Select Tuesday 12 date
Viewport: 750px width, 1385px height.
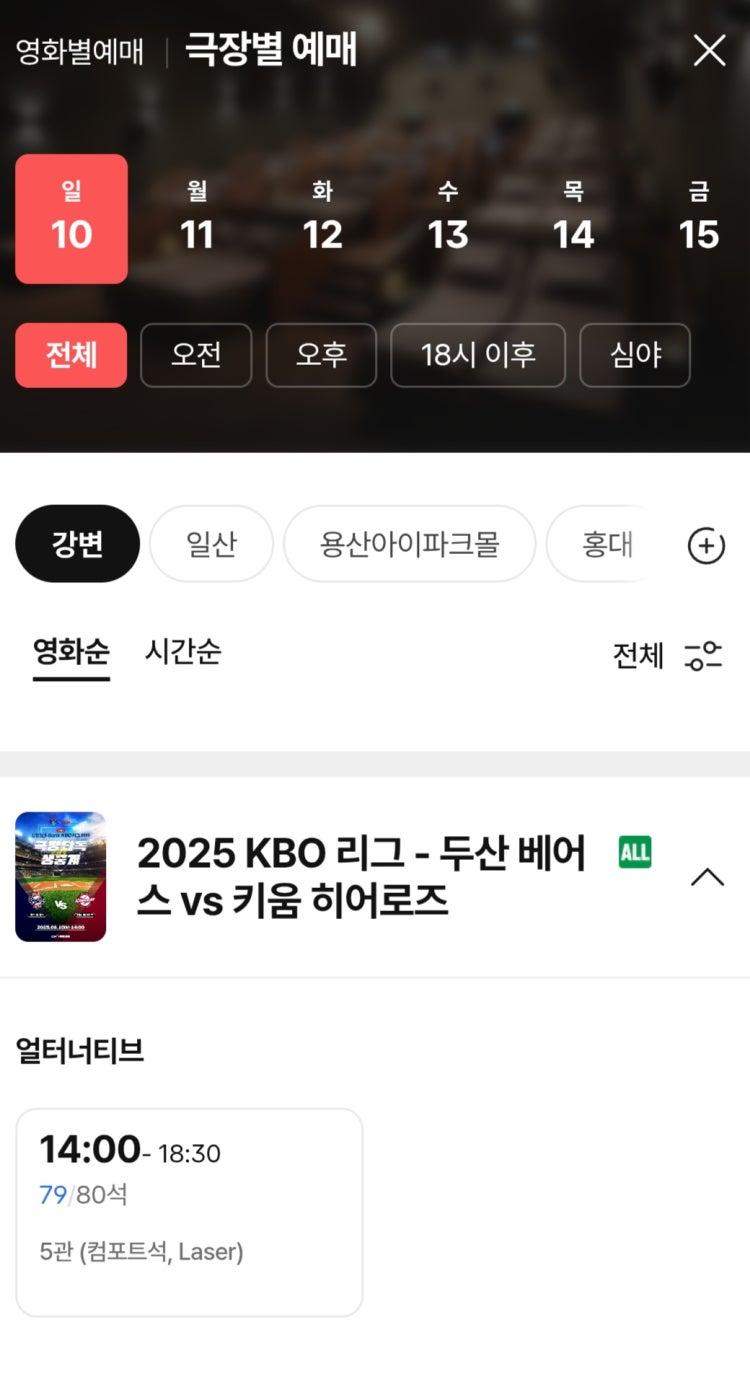pyautogui.click(x=322, y=218)
